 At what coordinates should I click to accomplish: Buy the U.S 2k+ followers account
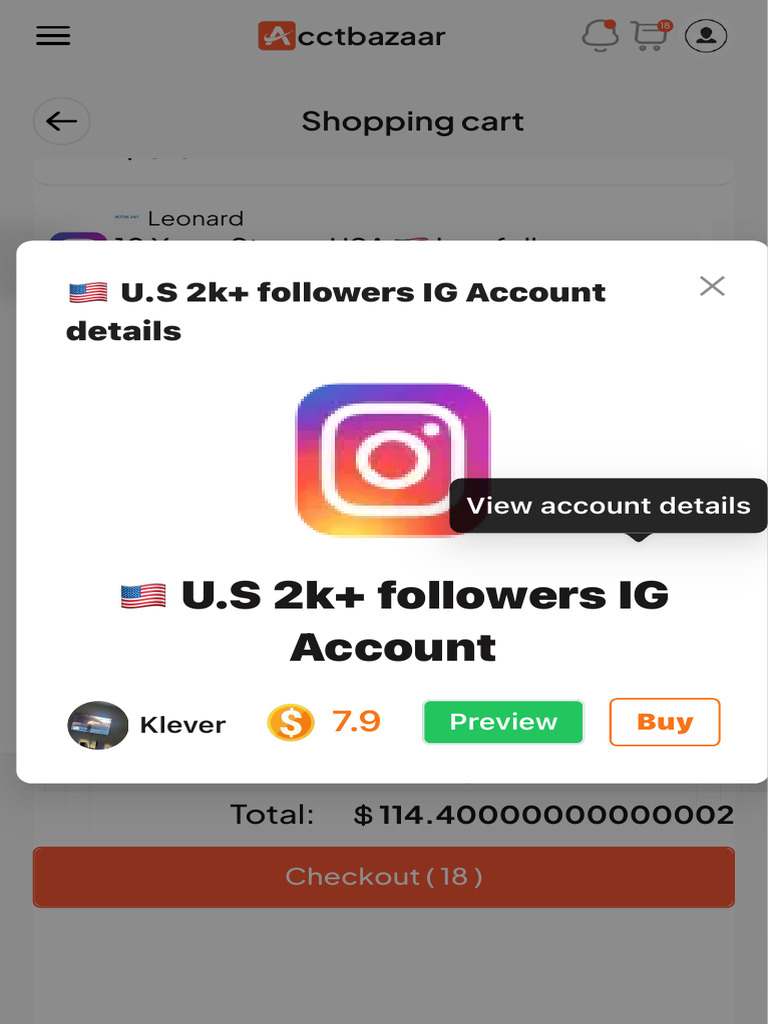coord(665,722)
